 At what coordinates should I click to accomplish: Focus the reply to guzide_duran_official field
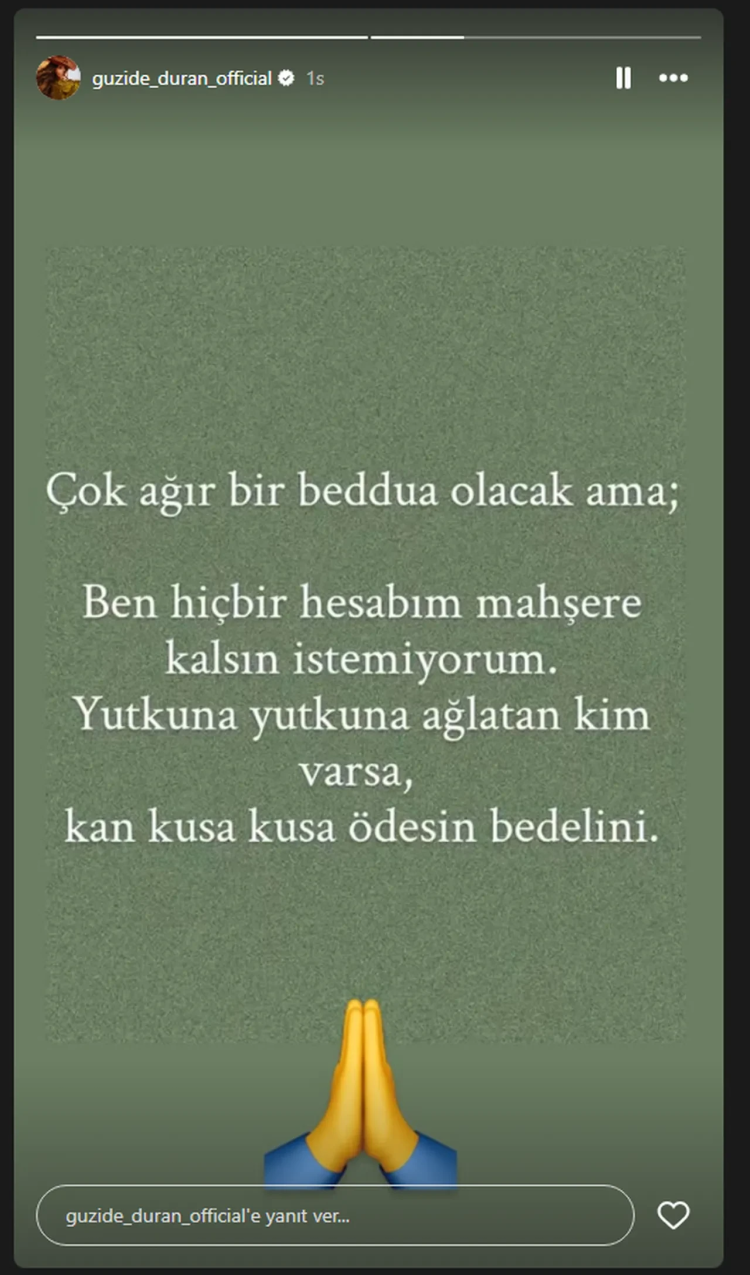(x=335, y=1215)
